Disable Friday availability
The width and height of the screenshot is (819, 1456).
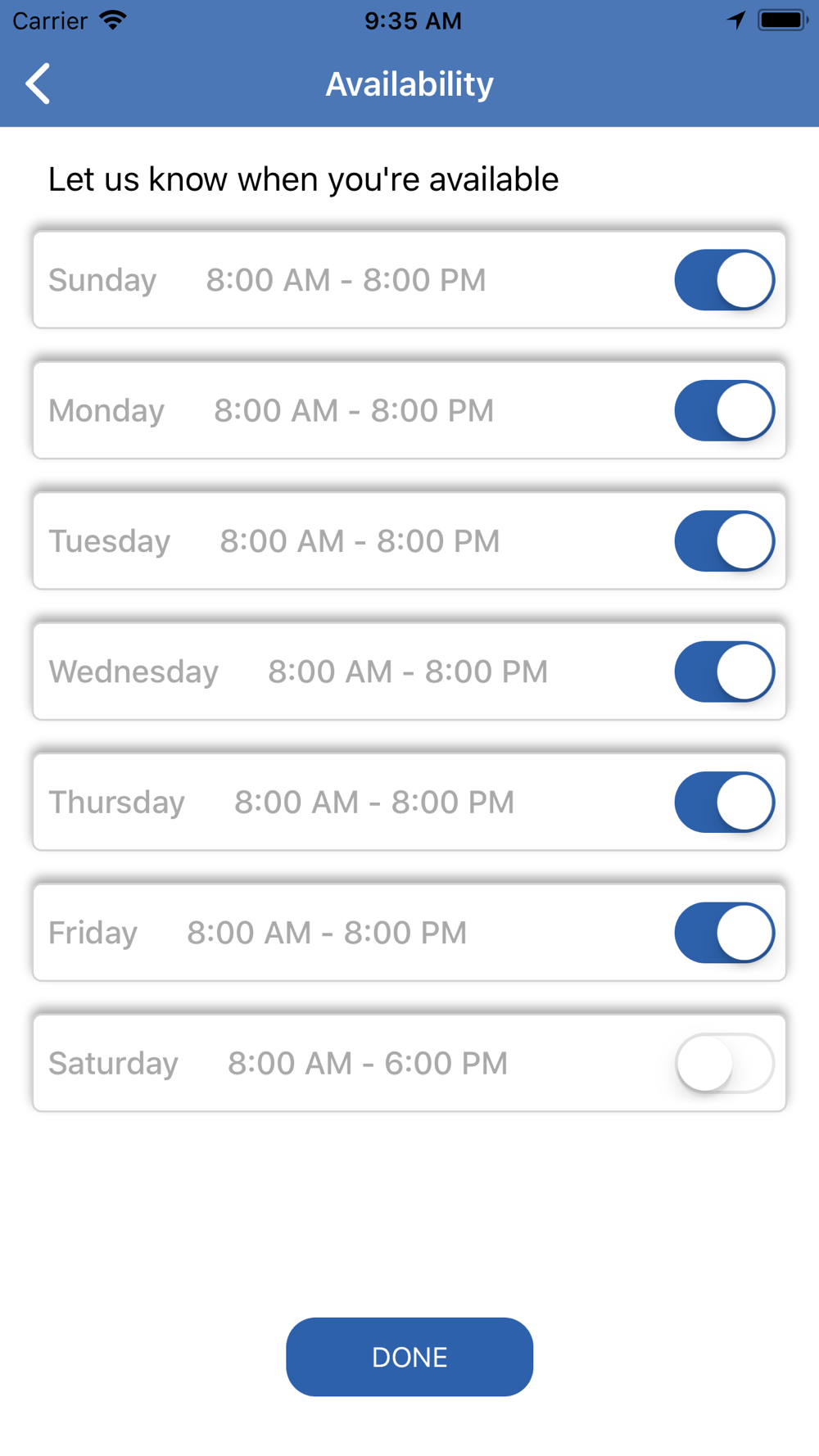tap(725, 933)
